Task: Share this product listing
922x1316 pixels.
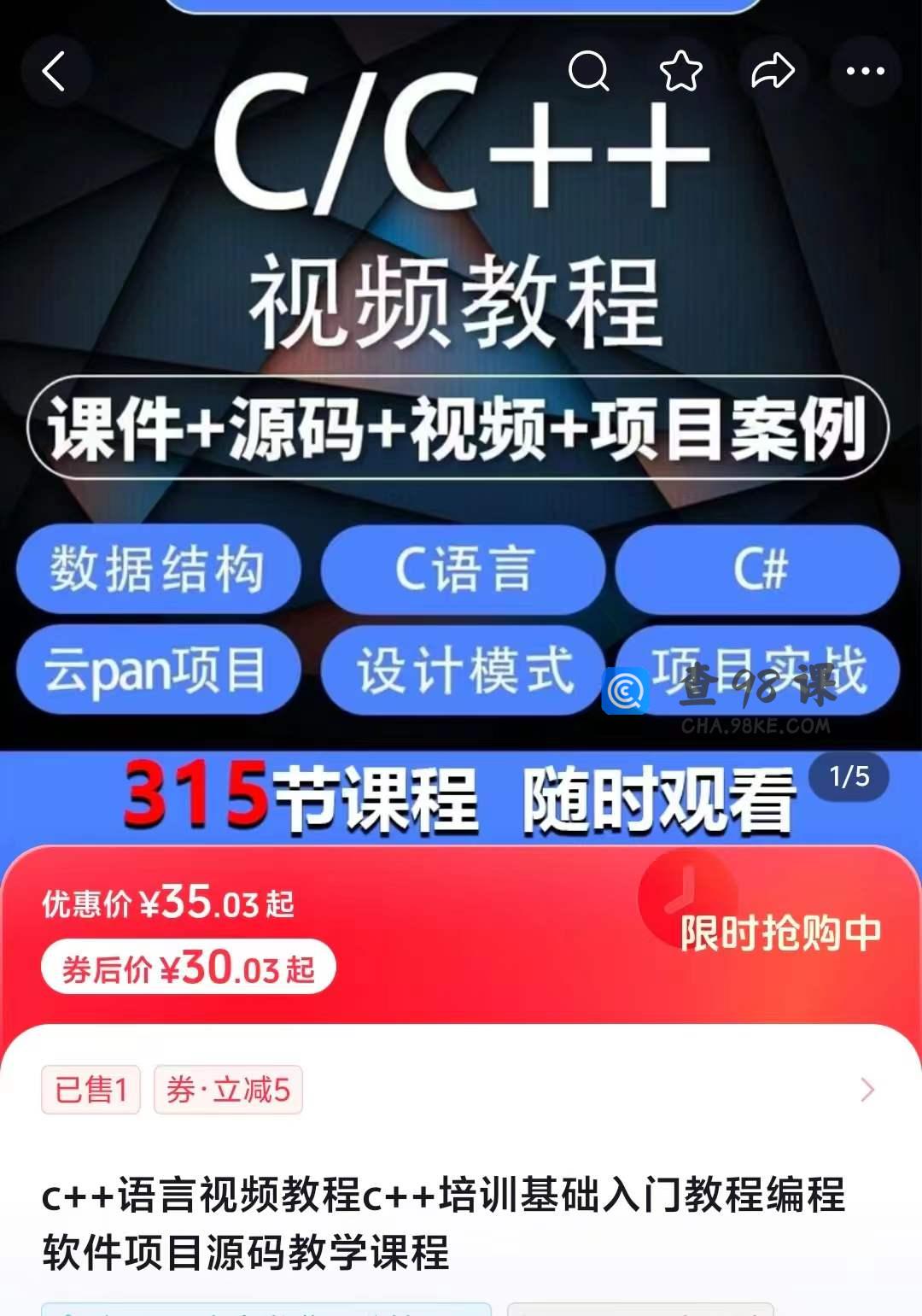Action: [x=773, y=71]
